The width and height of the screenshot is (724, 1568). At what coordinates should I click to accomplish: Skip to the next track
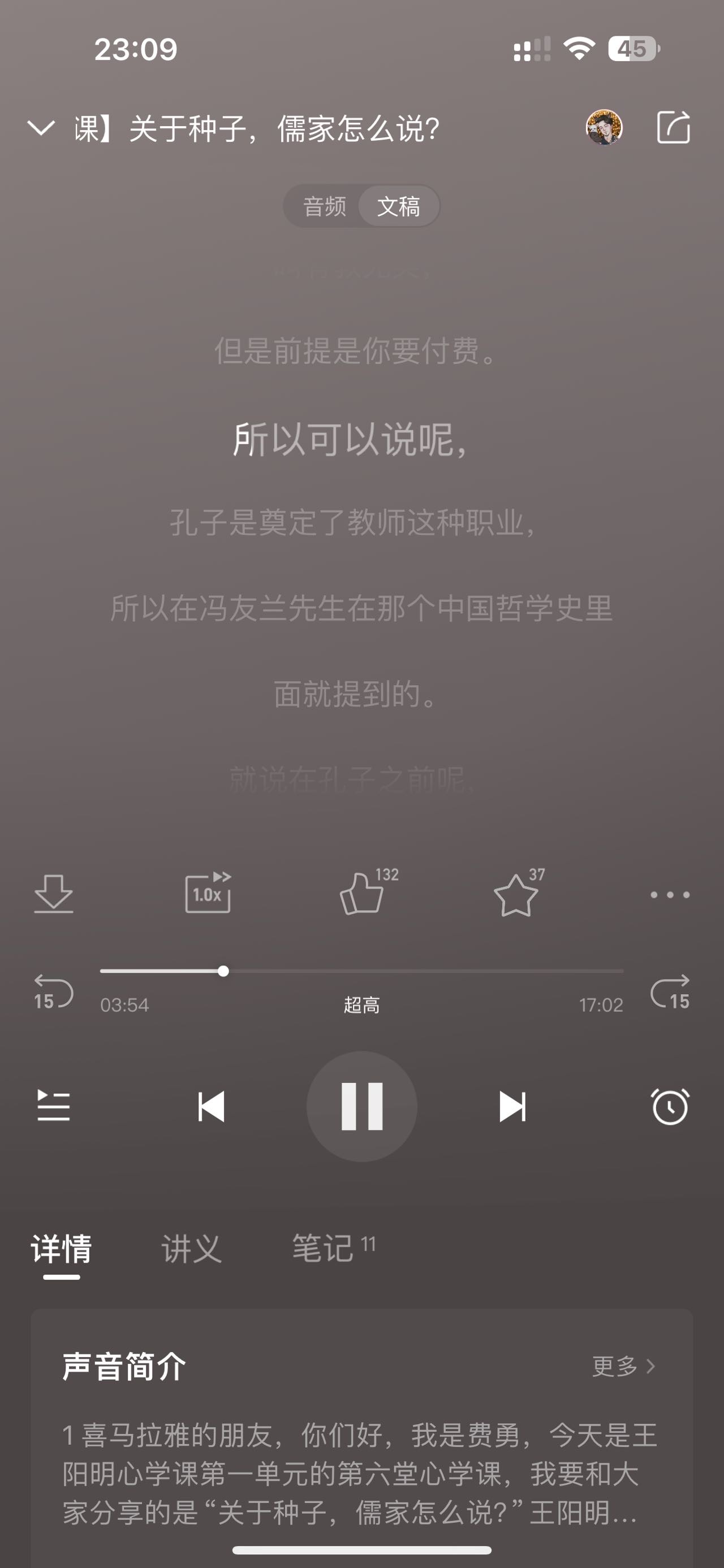(512, 1107)
